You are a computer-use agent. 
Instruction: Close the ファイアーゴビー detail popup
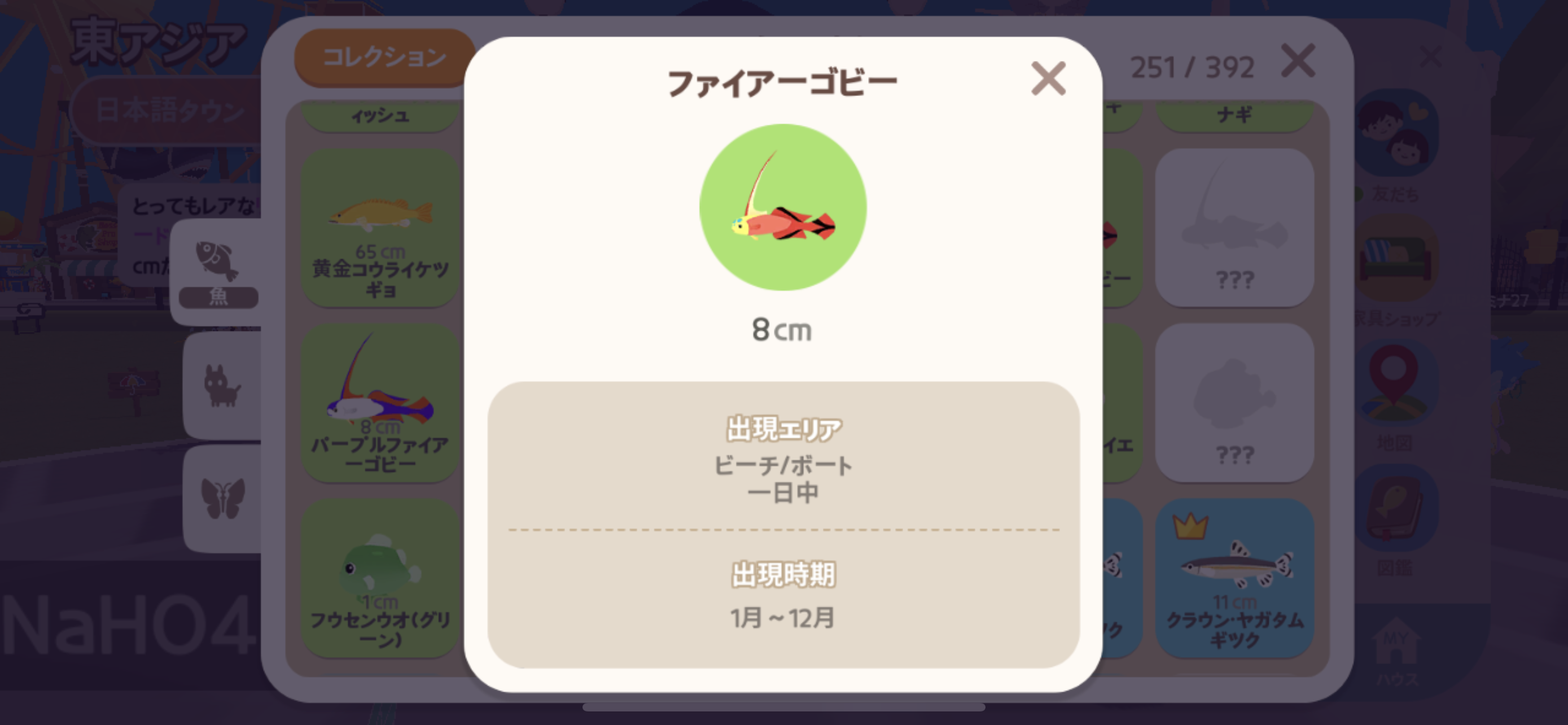tap(1048, 78)
